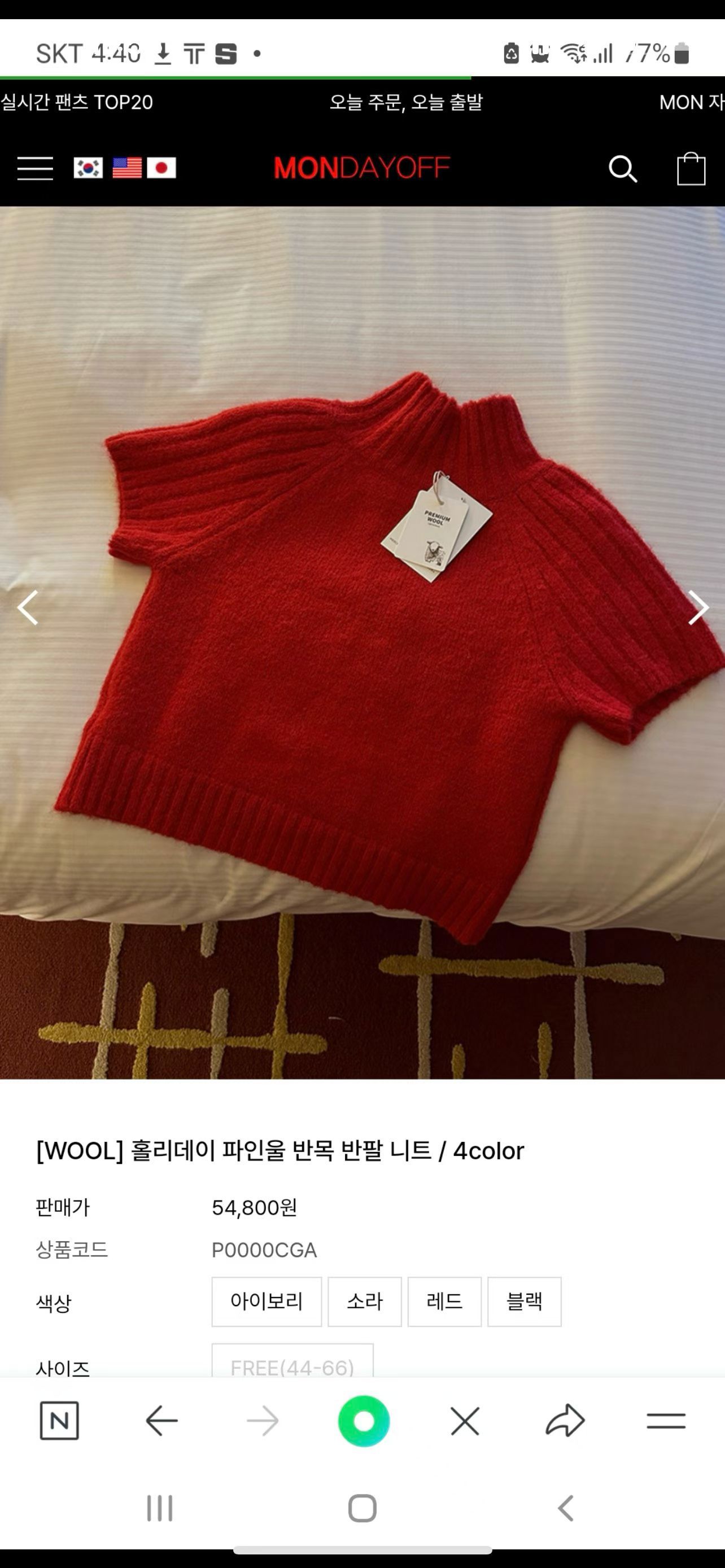Switch to the Japanese site flag
The height and width of the screenshot is (1568, 725).
point(161,168)
